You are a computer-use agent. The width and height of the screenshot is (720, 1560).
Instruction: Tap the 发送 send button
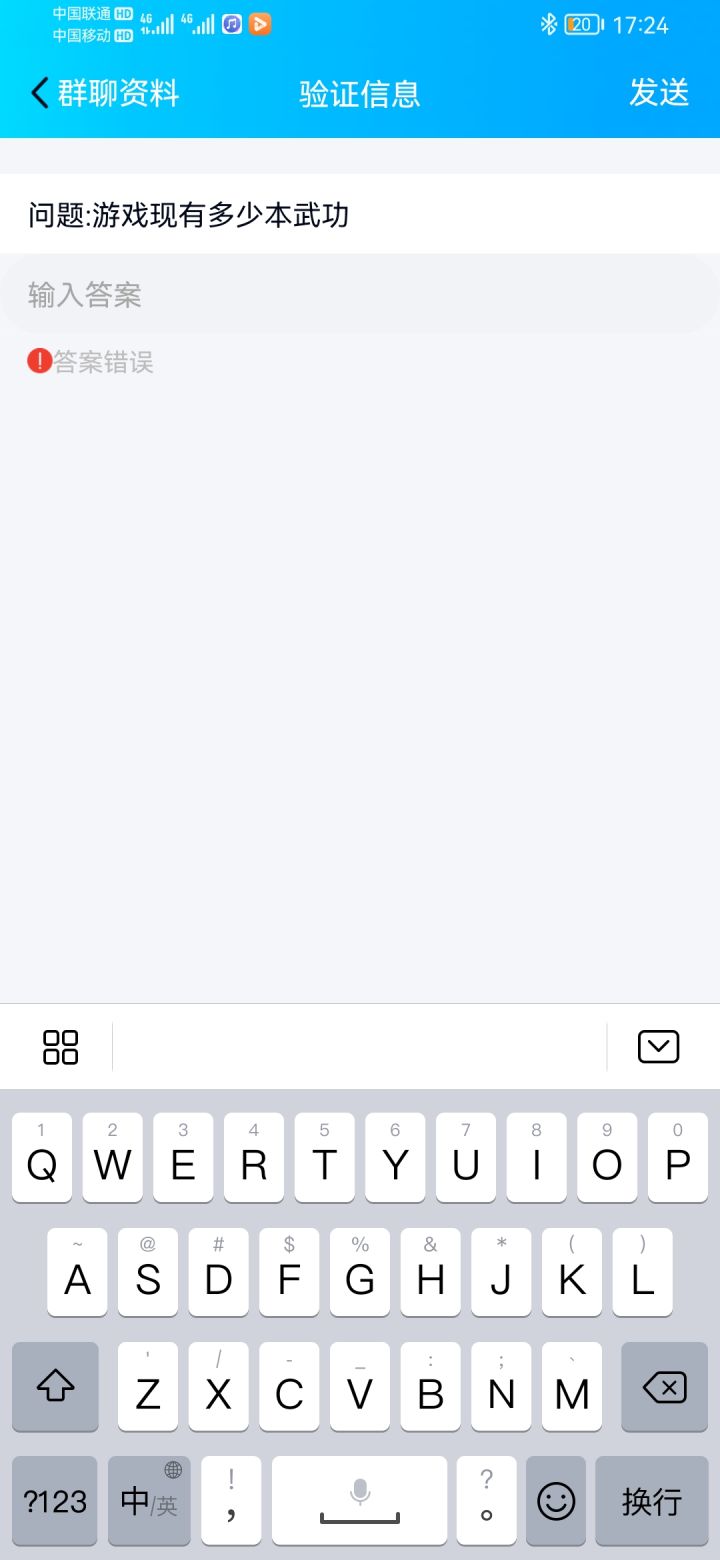tap(660, 92)
